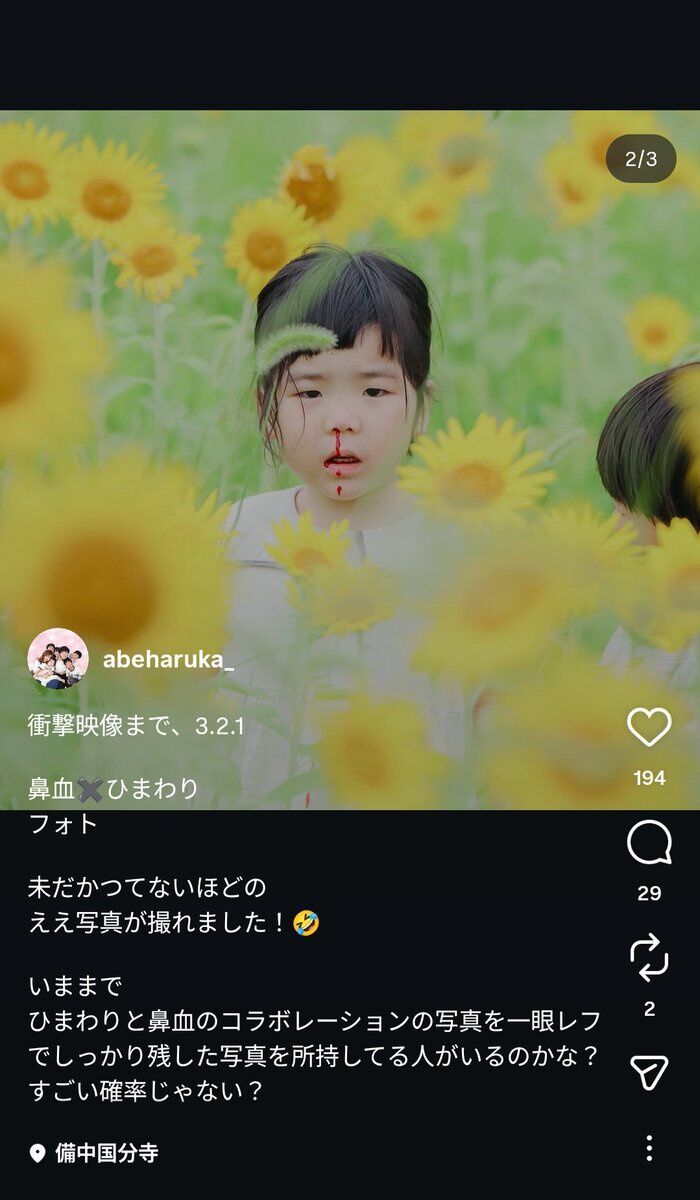Viewport: 700px width, 1200px height.
Task: Open abeharuka_'s profile picture
Action: click(58, 659)
